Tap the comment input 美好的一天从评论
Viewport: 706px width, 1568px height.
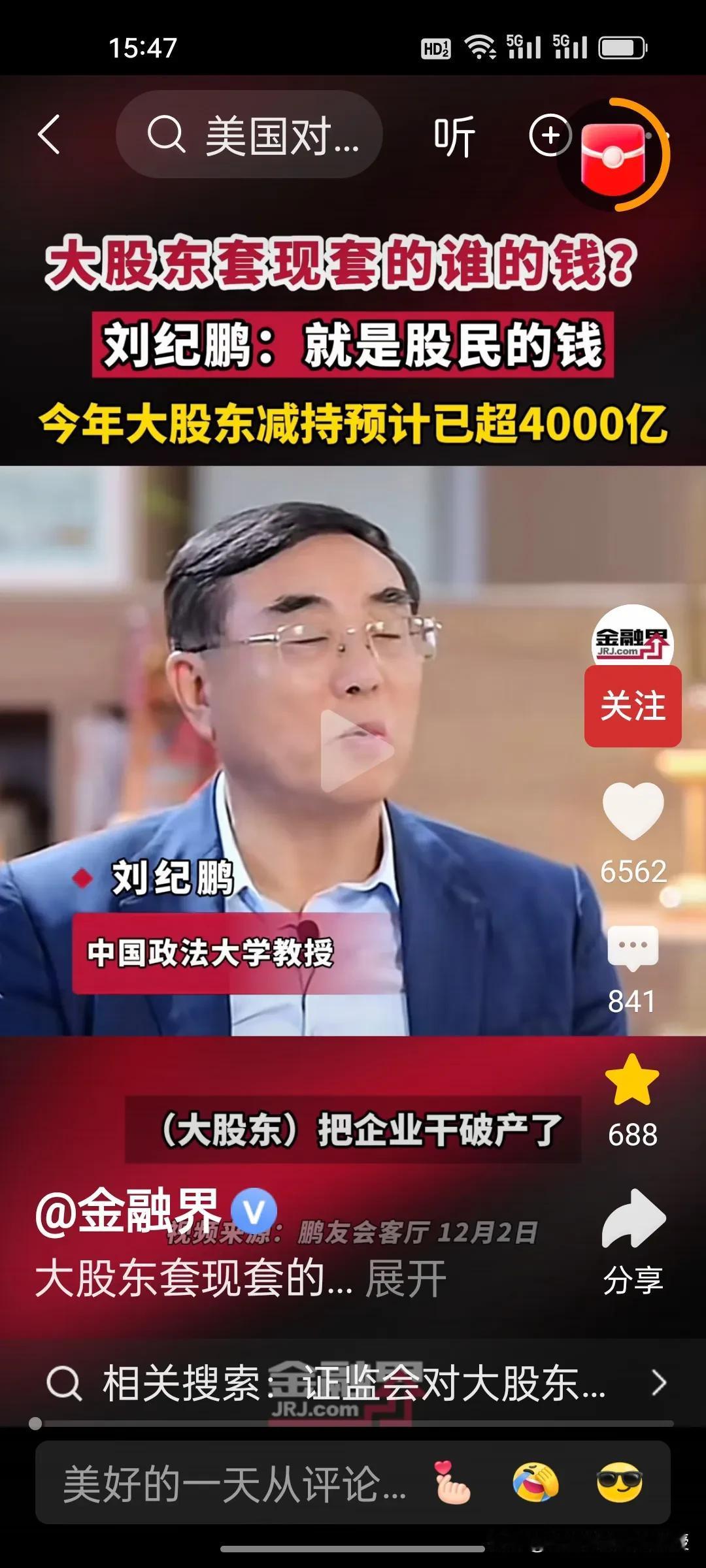click(229, 1482)
